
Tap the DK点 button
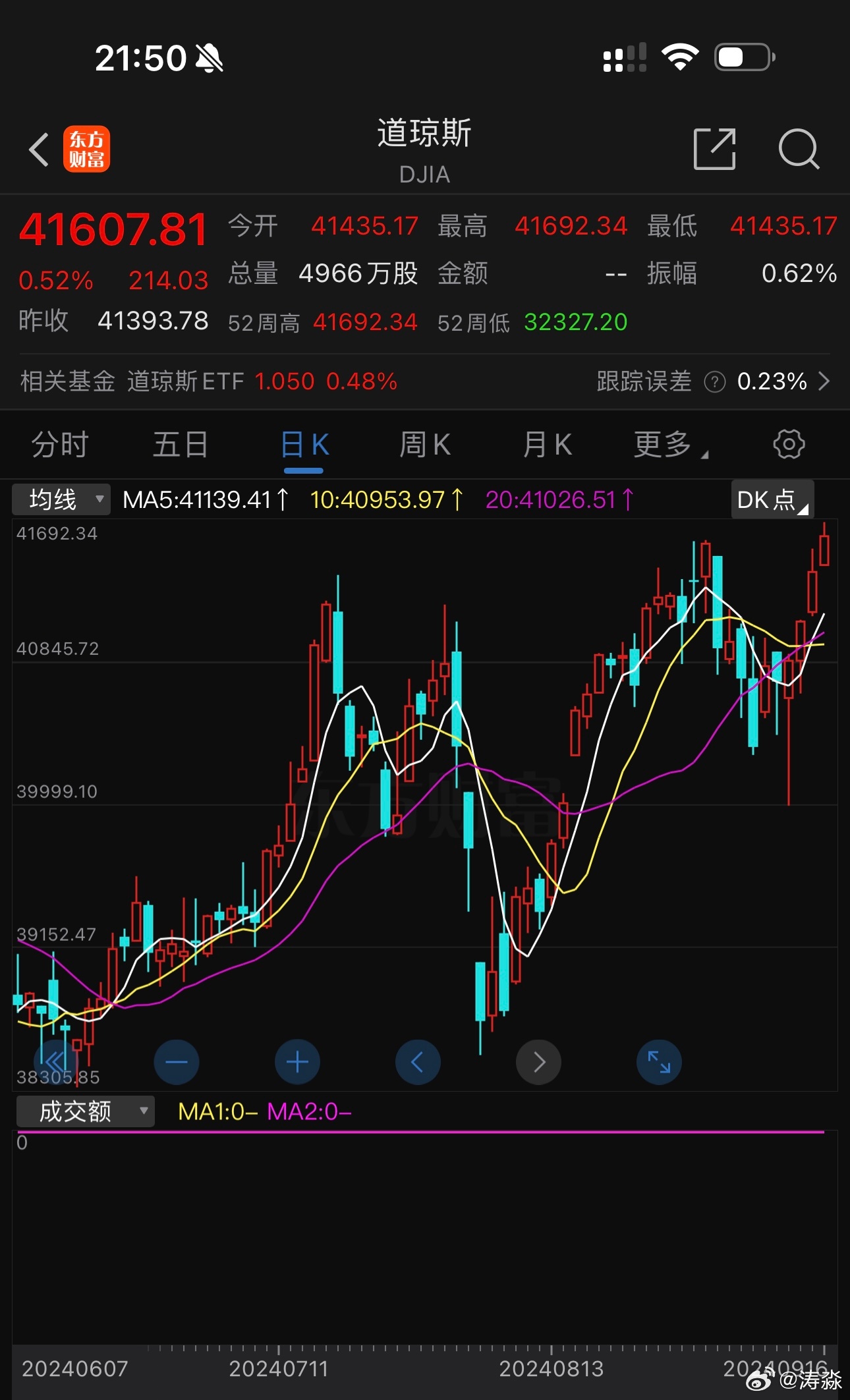[772, 500]
